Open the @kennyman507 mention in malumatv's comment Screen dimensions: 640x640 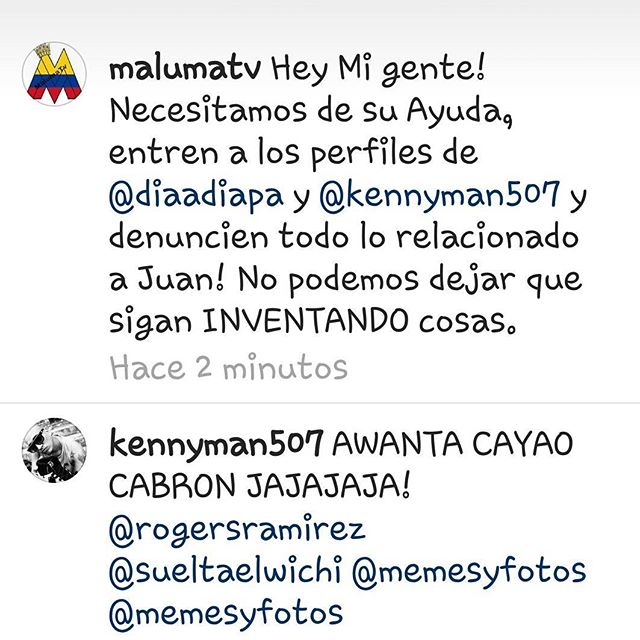coord(441,198)
